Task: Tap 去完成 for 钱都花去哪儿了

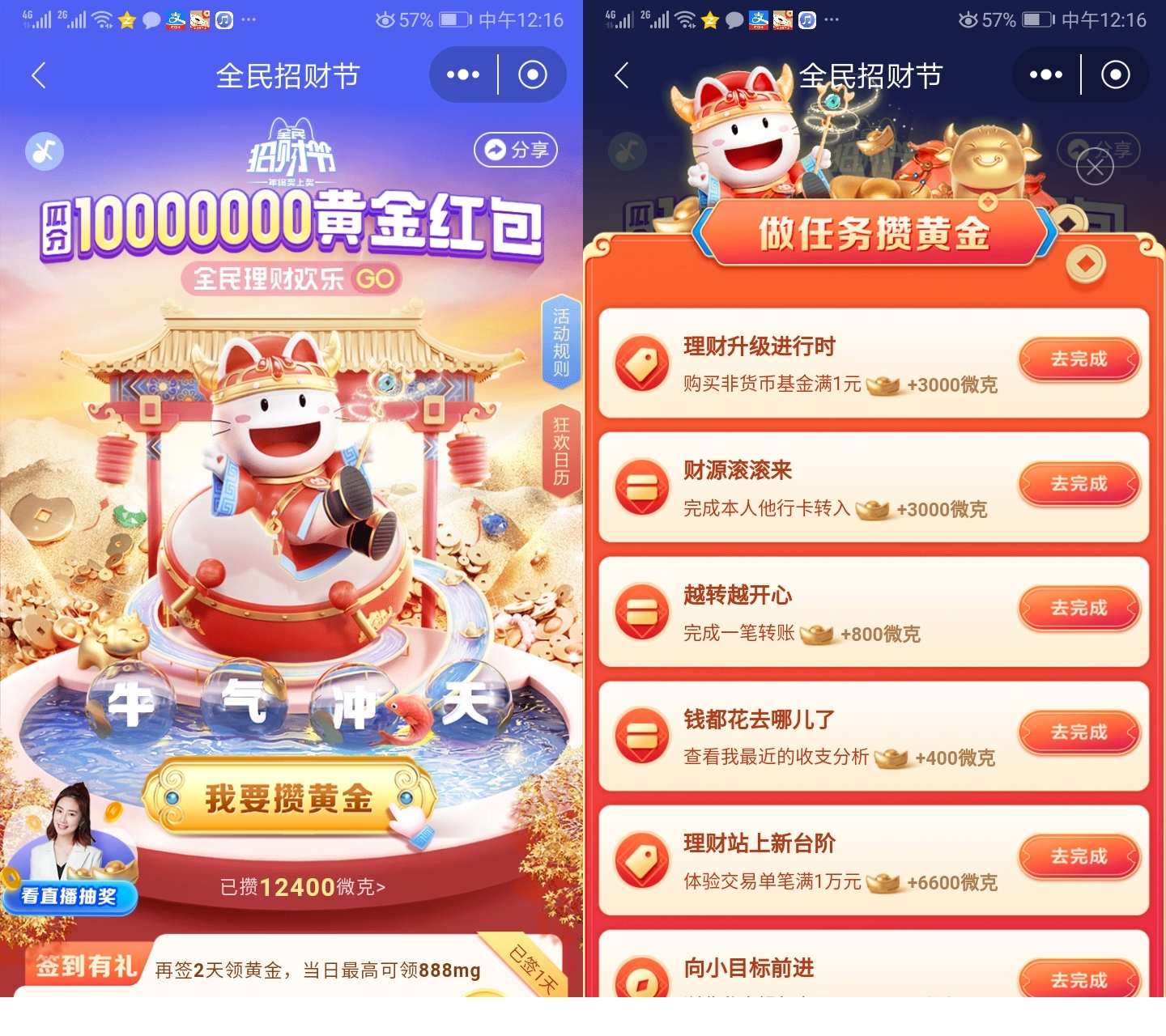Action: click(x=1079, y=732)
